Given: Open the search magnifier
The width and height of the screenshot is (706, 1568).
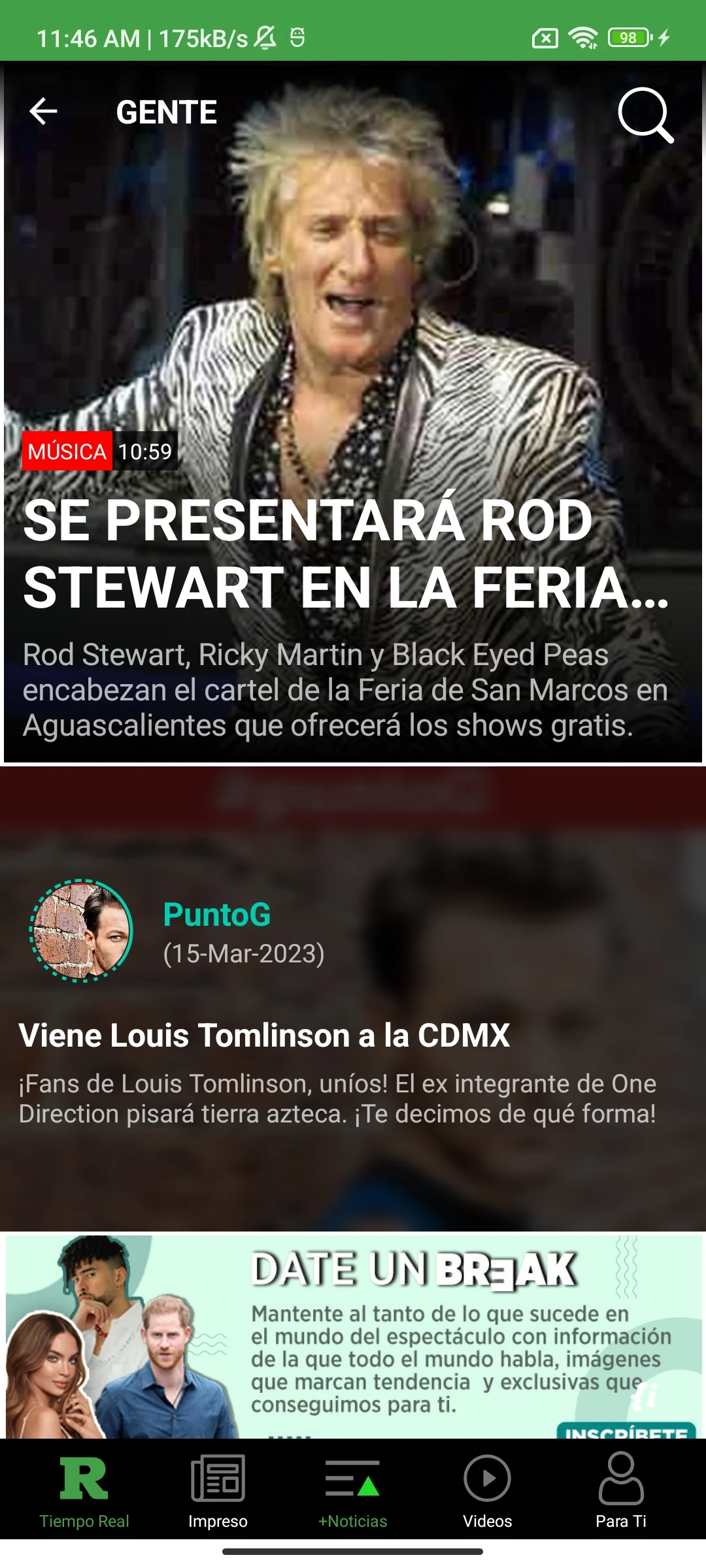Looking at the screenshot, I should pos(645,114).
